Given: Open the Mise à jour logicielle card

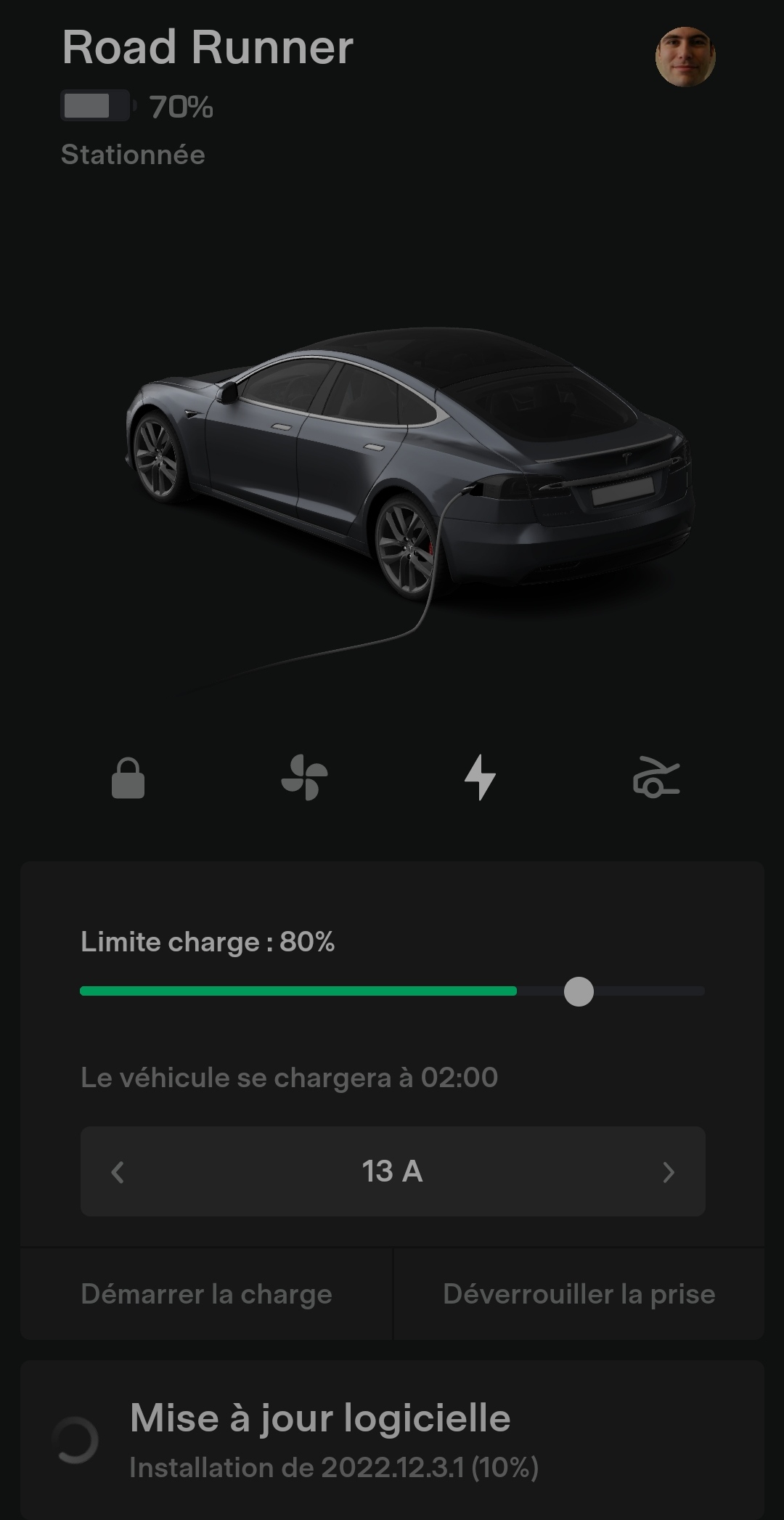Looking at the screenshot, I should click(x=392, y=1439).
